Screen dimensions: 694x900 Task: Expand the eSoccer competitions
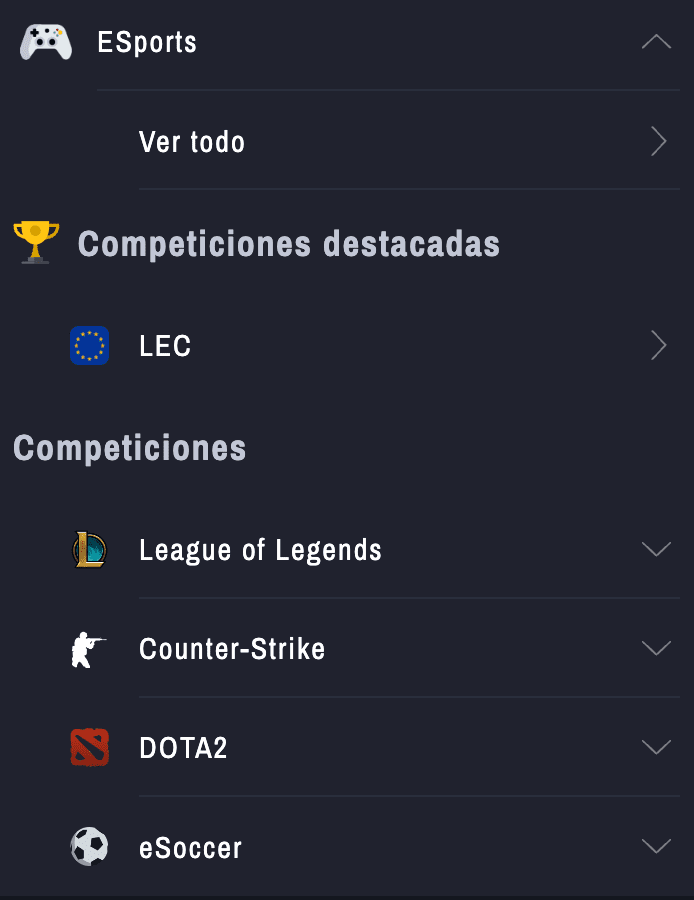[656, 847]
